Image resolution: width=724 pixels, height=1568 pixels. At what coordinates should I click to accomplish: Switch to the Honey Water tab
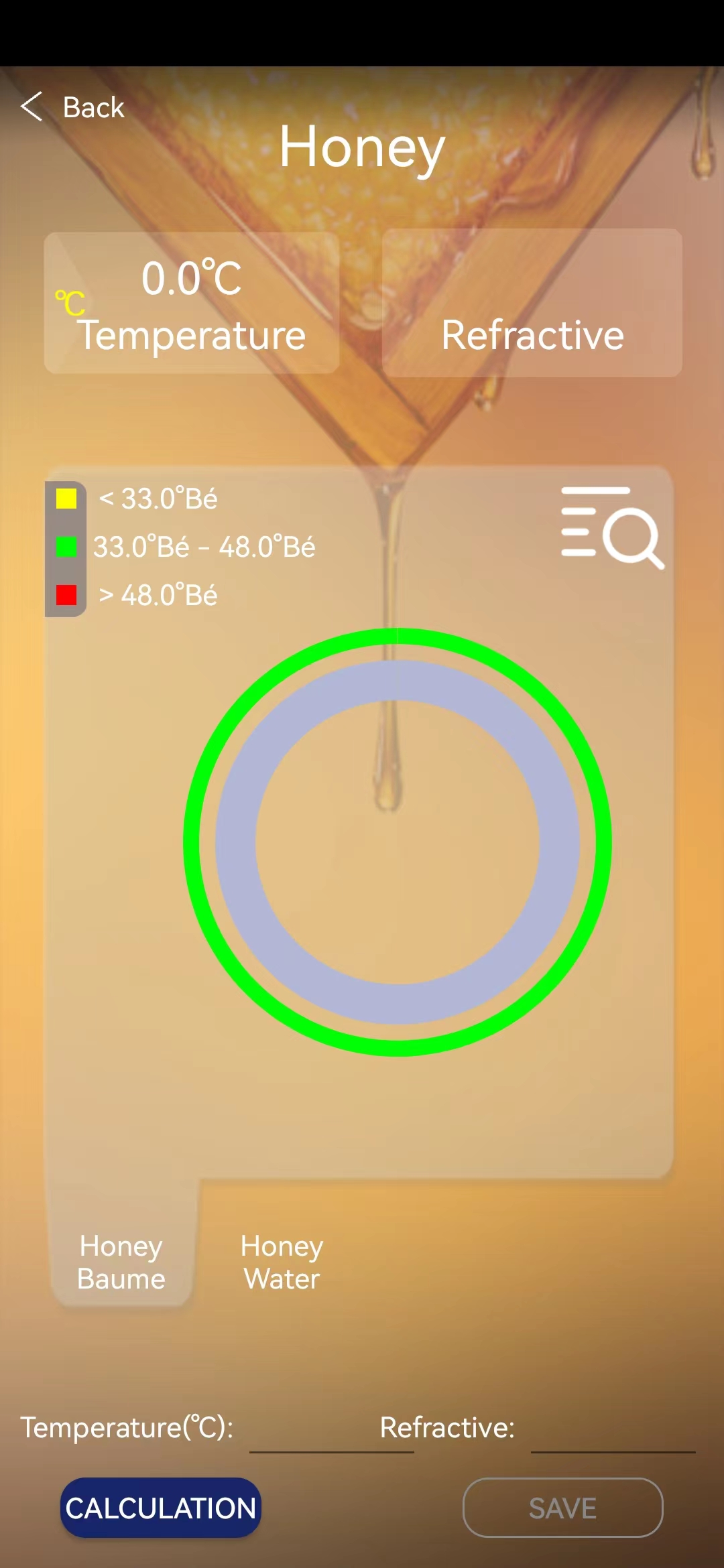tap(282, 1262)
